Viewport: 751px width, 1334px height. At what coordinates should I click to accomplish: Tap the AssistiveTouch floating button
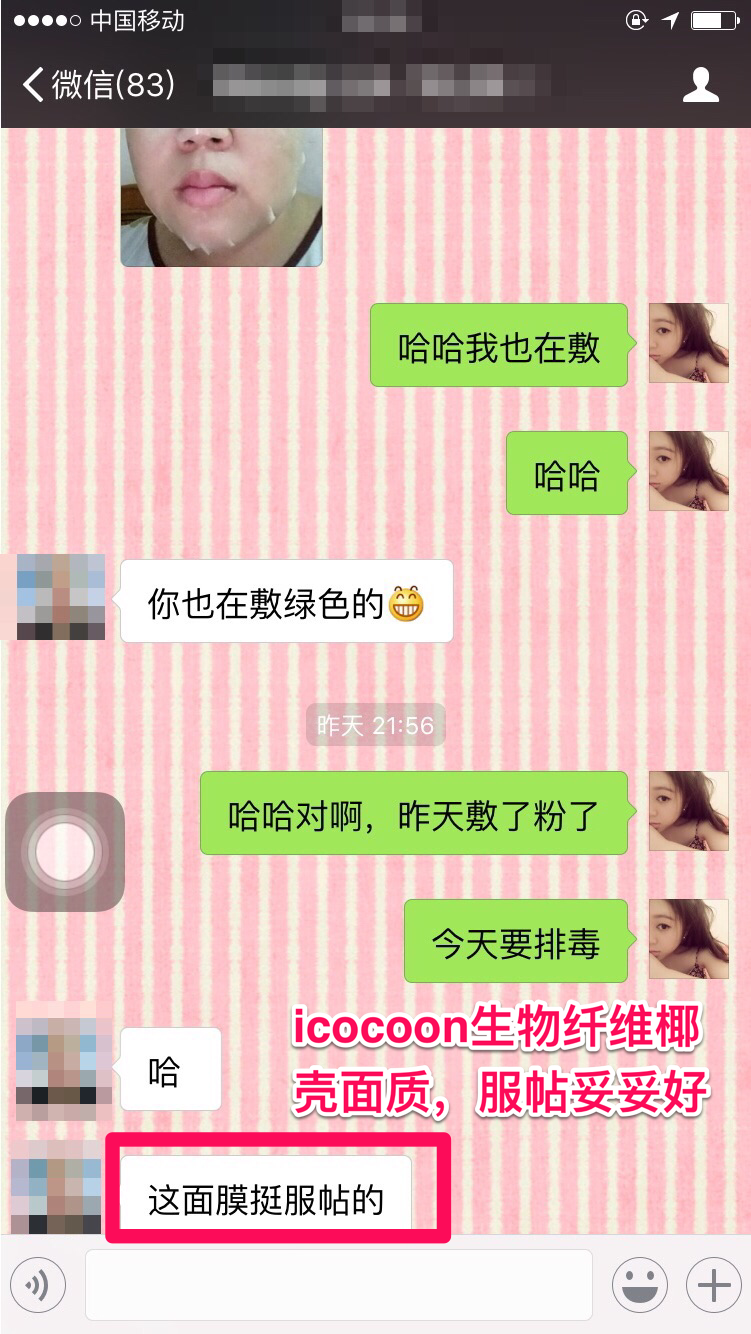point(65,852)
